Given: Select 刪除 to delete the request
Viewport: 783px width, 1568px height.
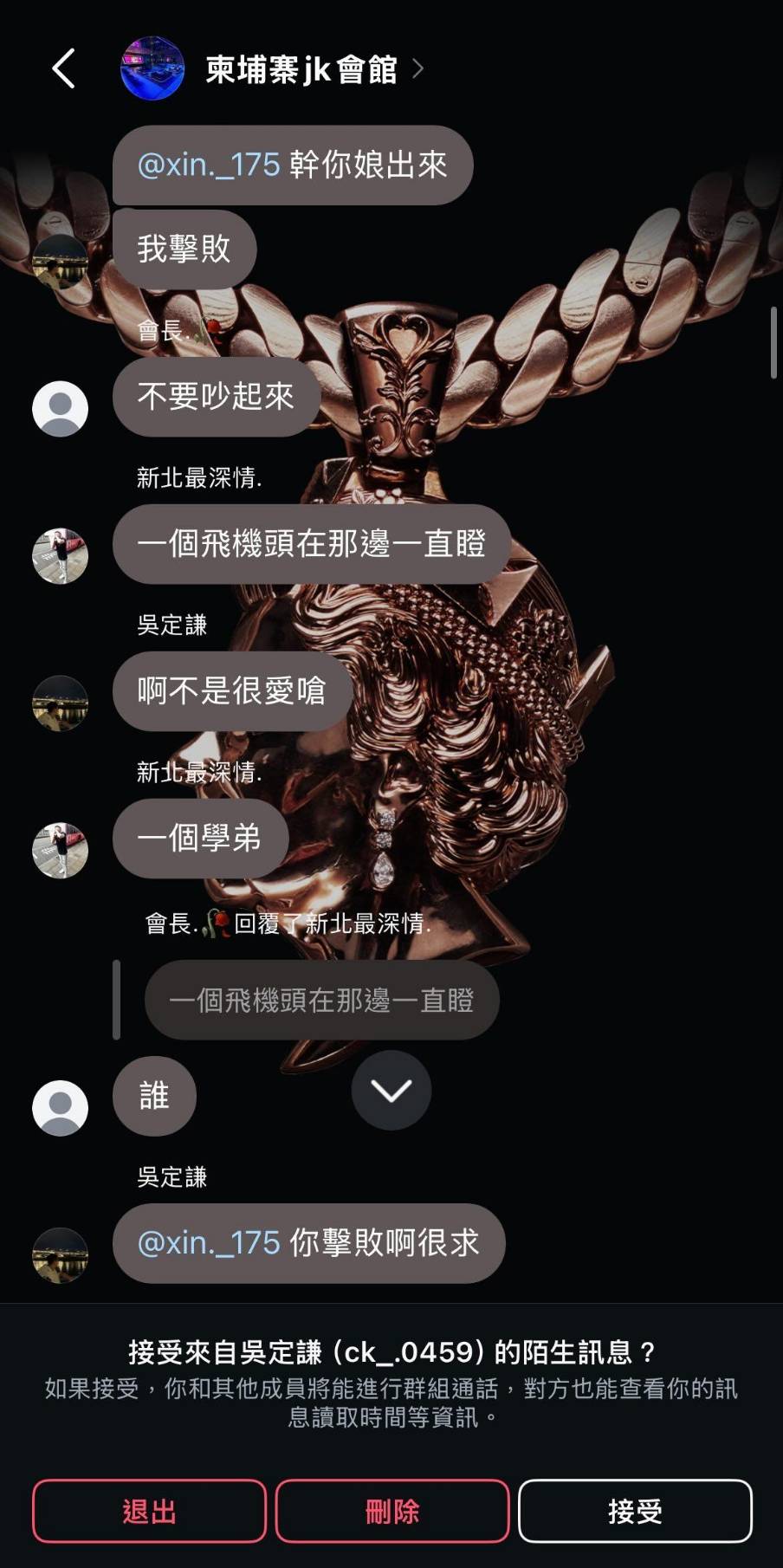Looking at the screenshot, I should coord(392,1512).
